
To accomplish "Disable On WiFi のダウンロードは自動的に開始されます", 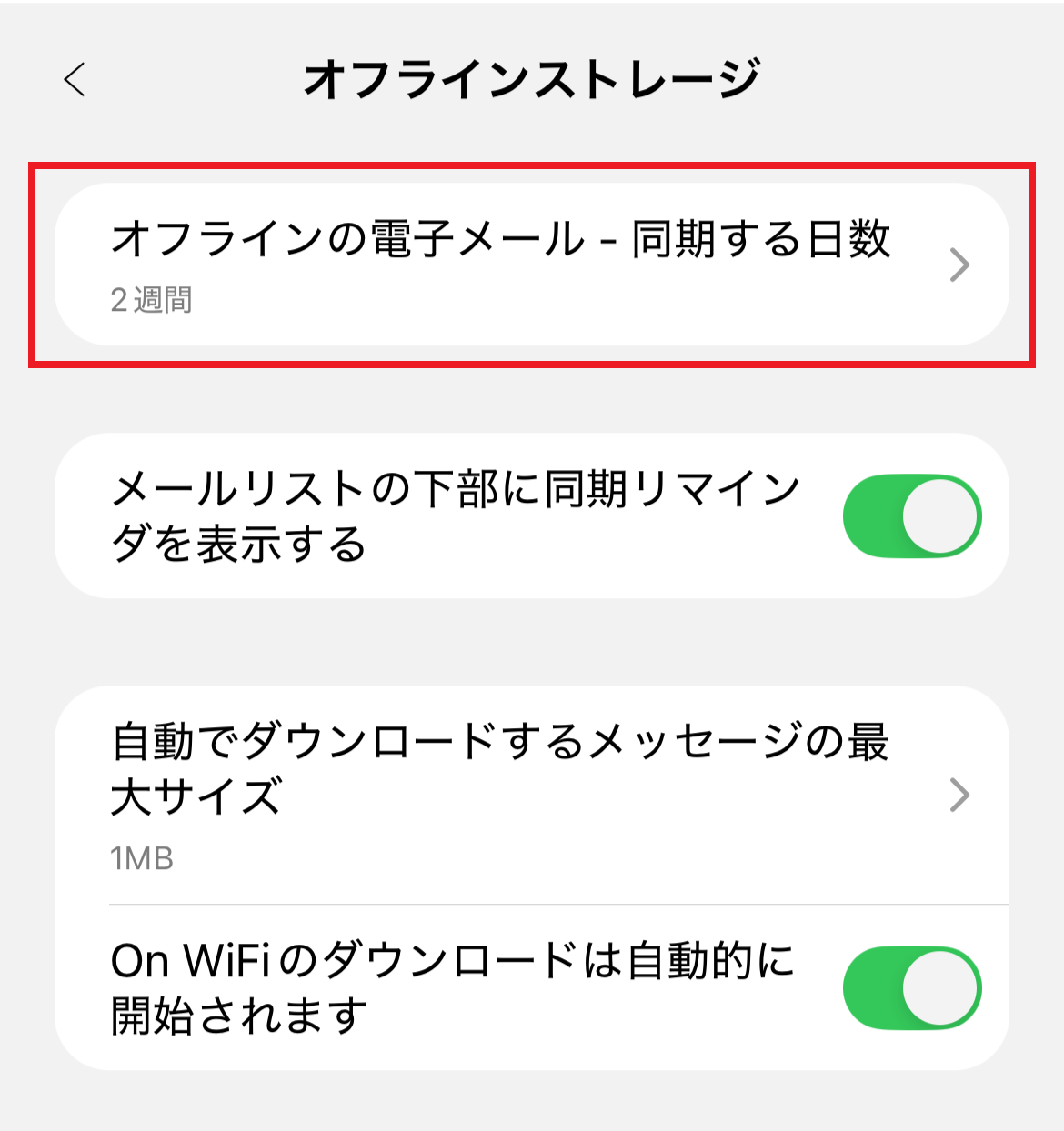I will [911, 987].
